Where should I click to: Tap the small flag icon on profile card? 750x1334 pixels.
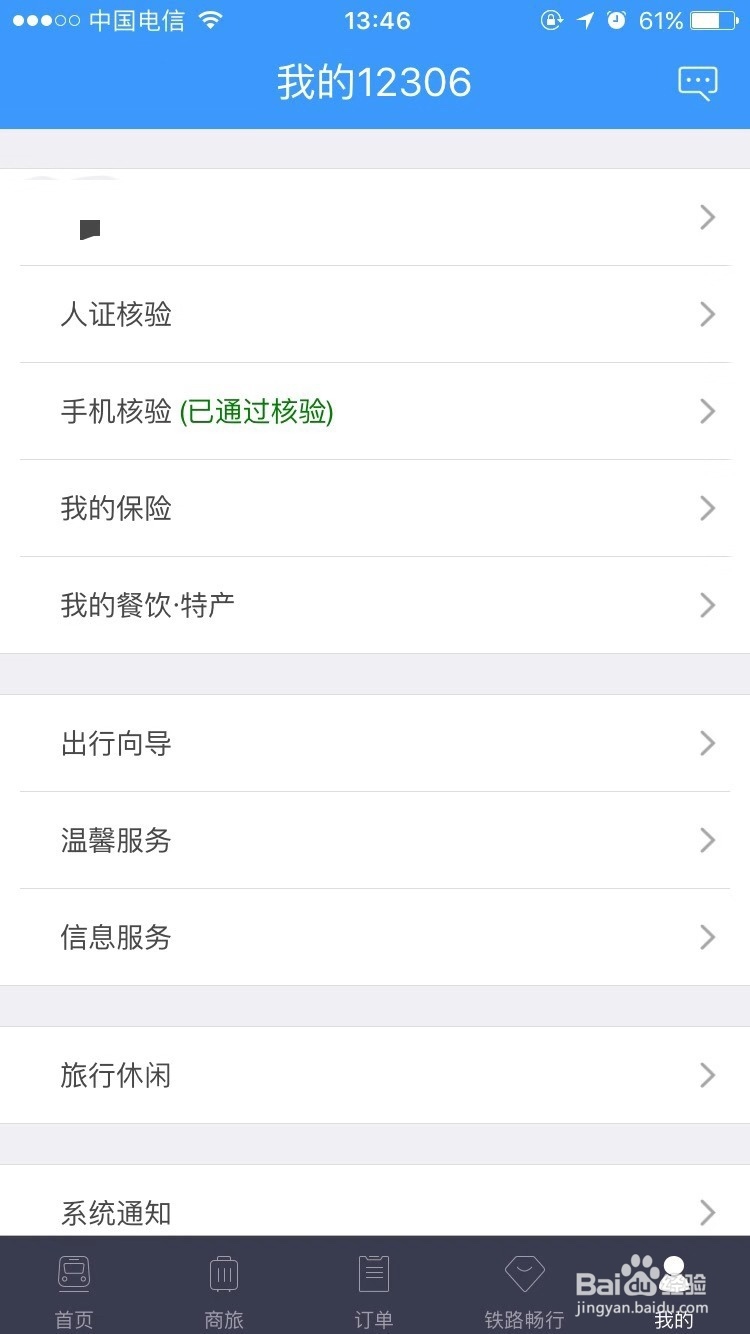click(92, 228)
